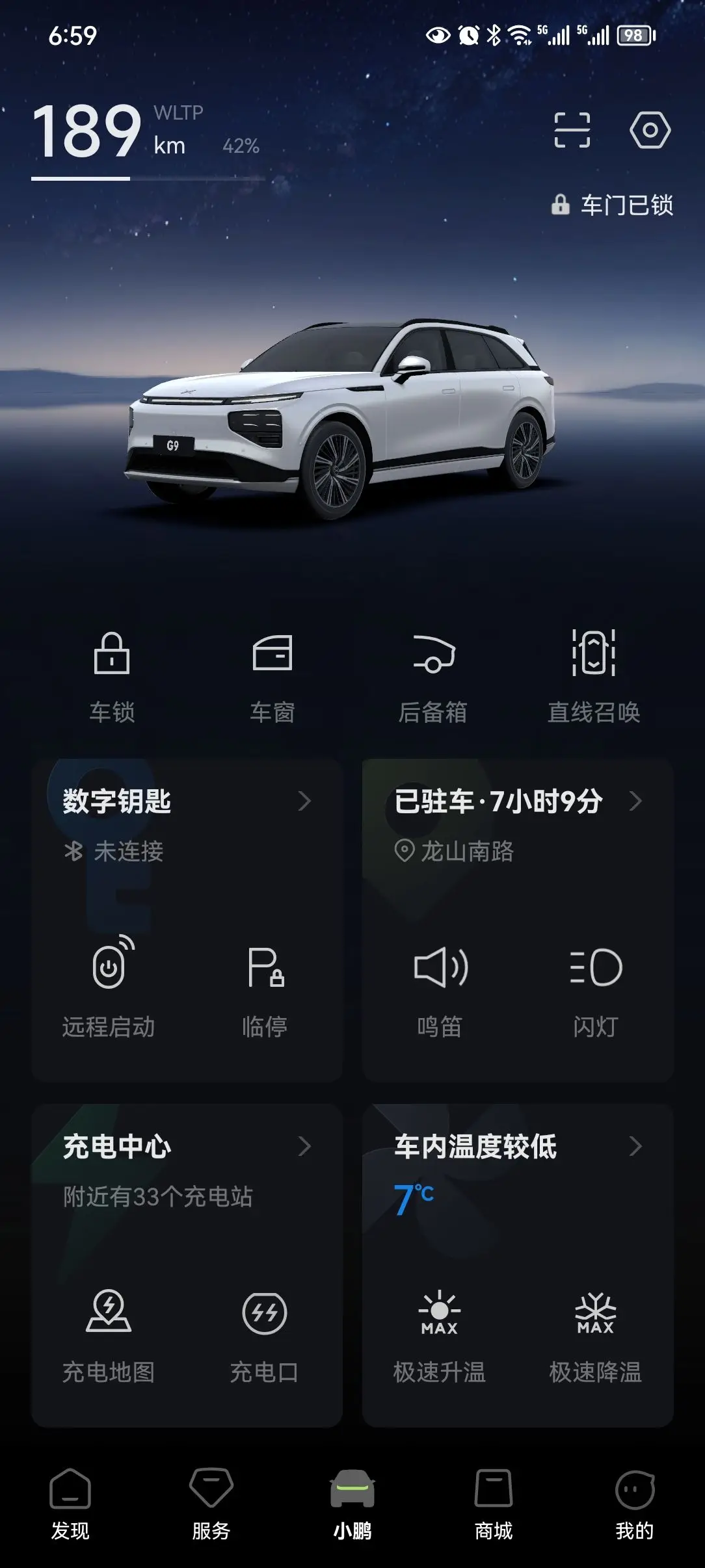Screen dimensions: 705x1568
Task: Open the 充电地图 charging map
Action: 109,1334
